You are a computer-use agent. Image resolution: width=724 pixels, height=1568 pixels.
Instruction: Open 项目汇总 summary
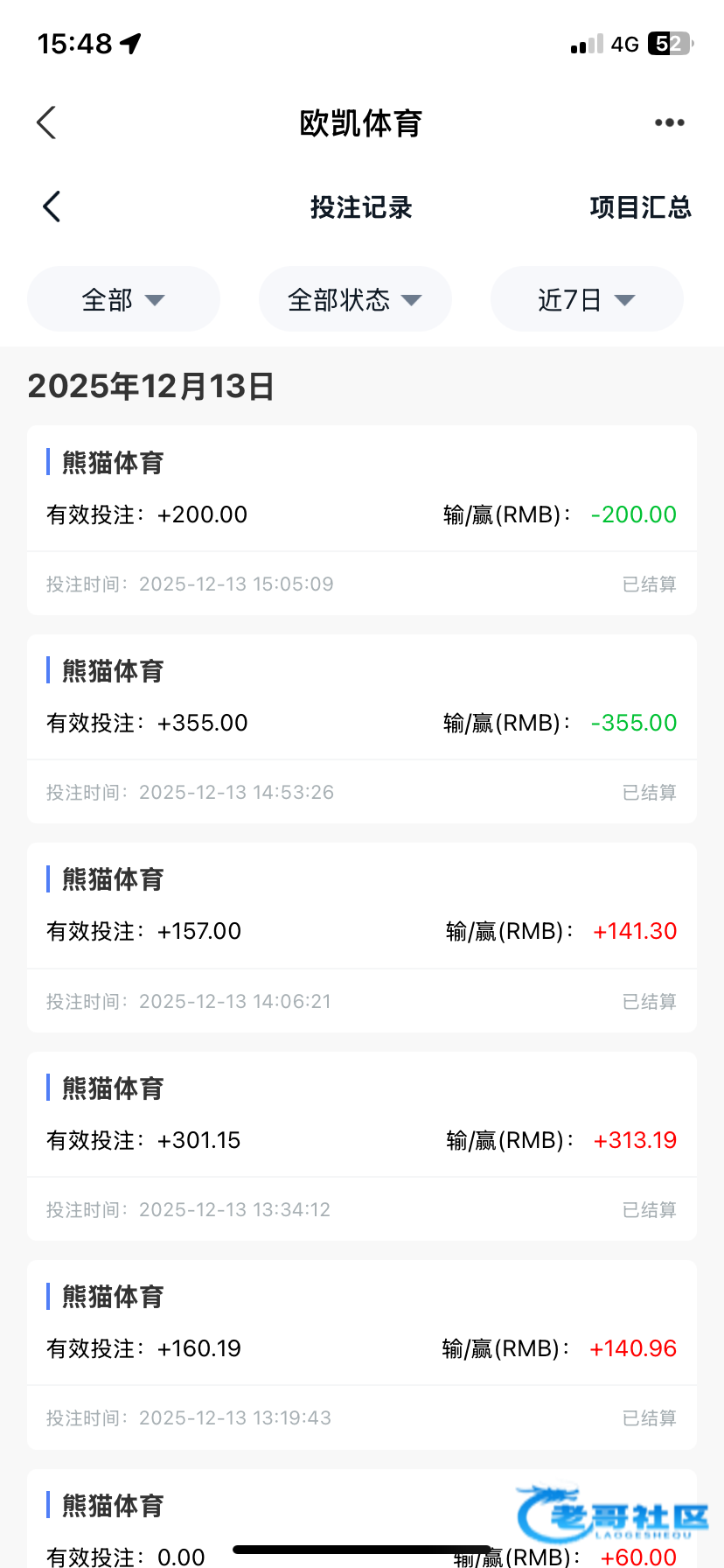click(x=640, y=207)
